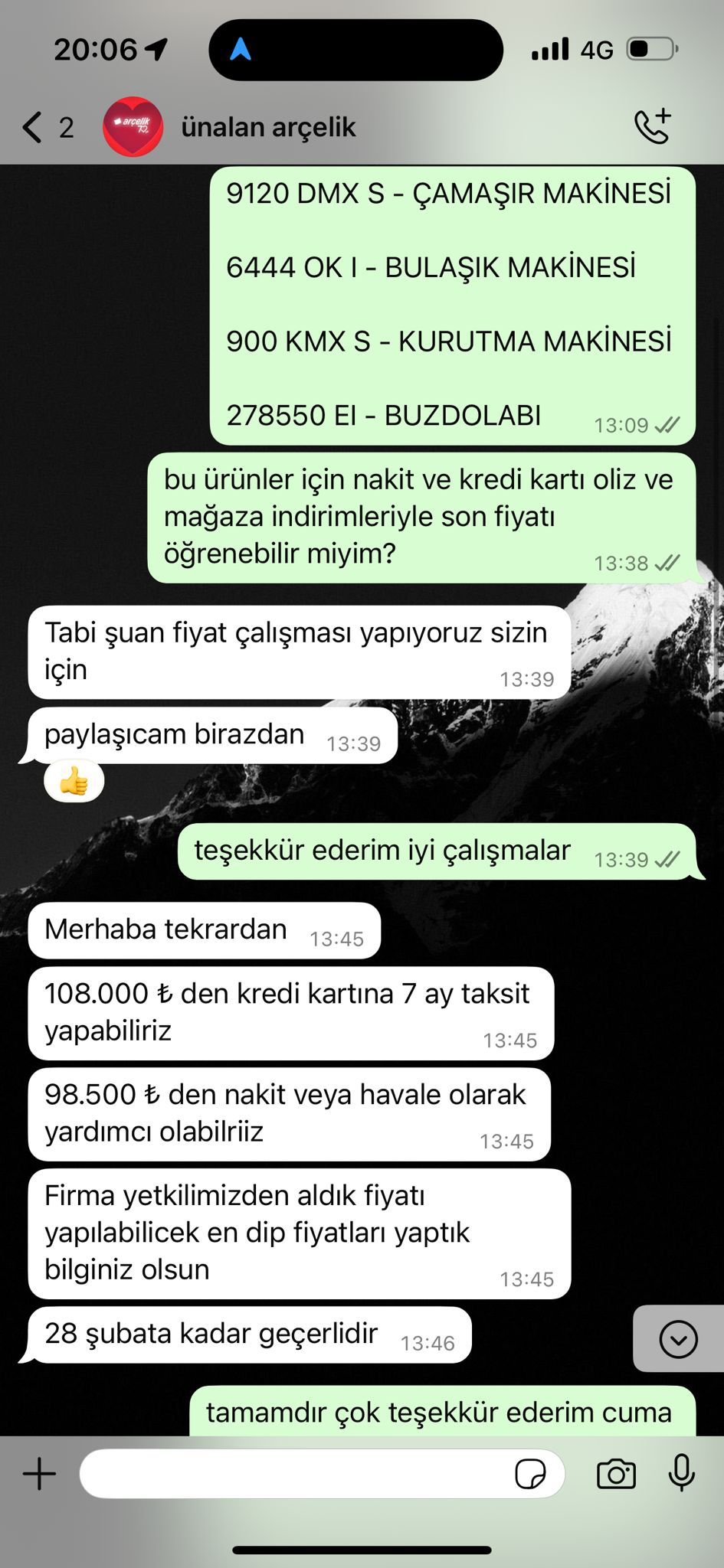Image resolution: width=724 pixels, height=1568 pixels.
Task: Jump to the latest message
Action: 677,1339
